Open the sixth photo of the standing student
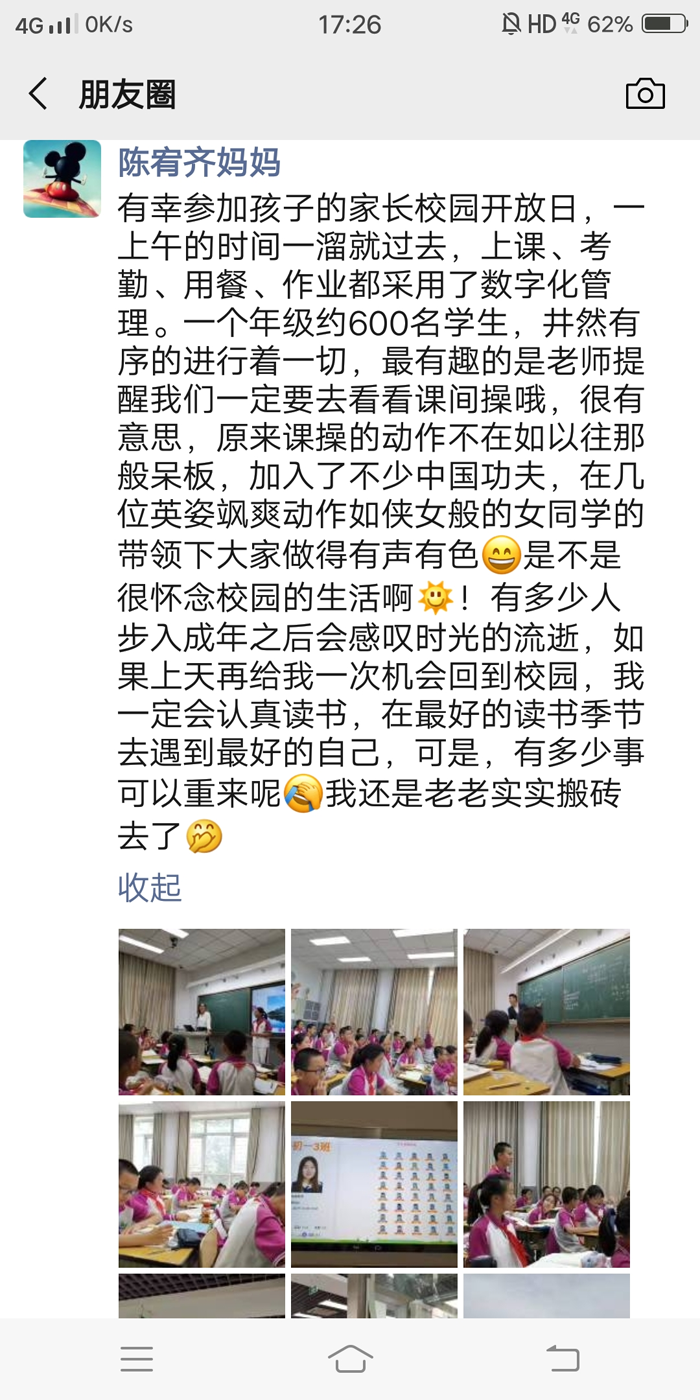 (546, 1184)
